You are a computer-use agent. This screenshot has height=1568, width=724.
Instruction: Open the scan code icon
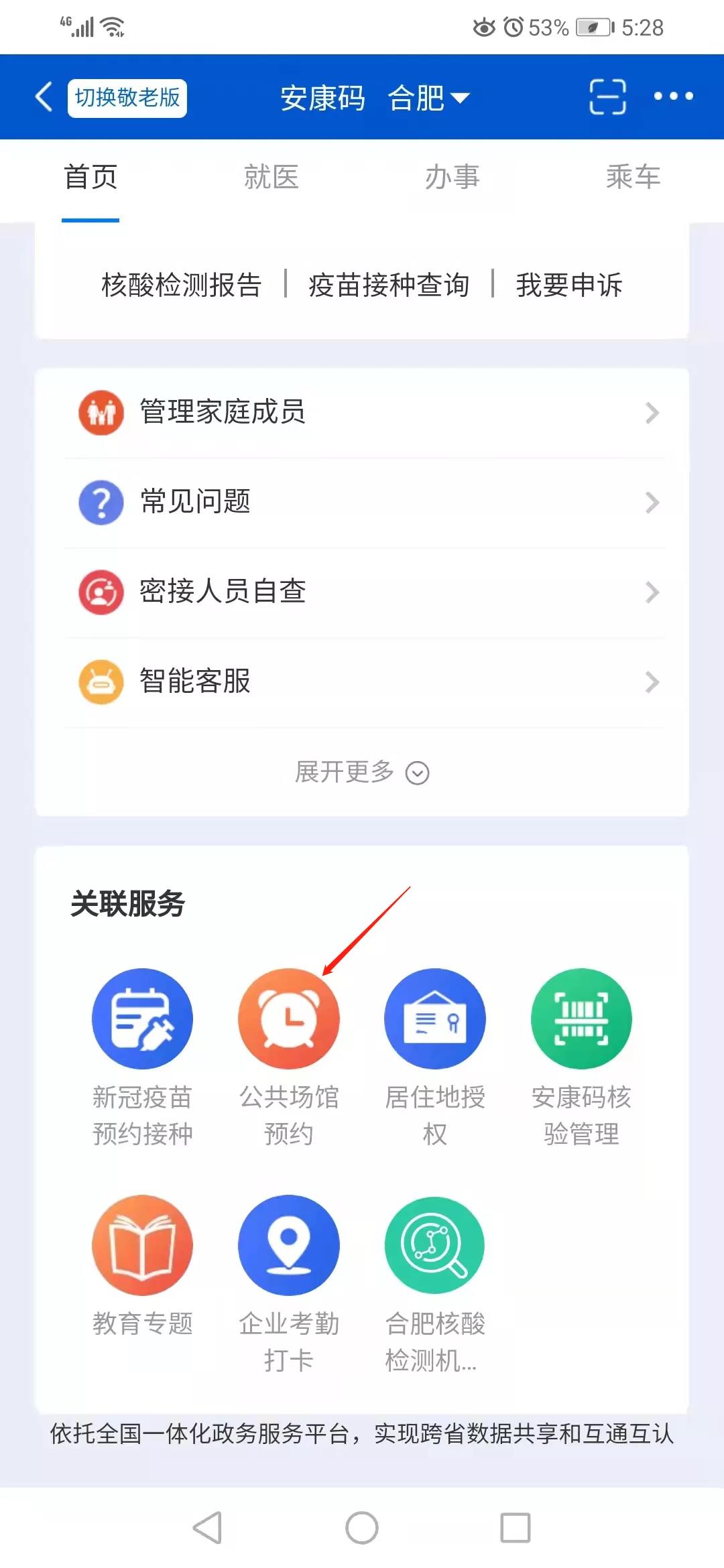pyautogui.click(x=607, y=97)
